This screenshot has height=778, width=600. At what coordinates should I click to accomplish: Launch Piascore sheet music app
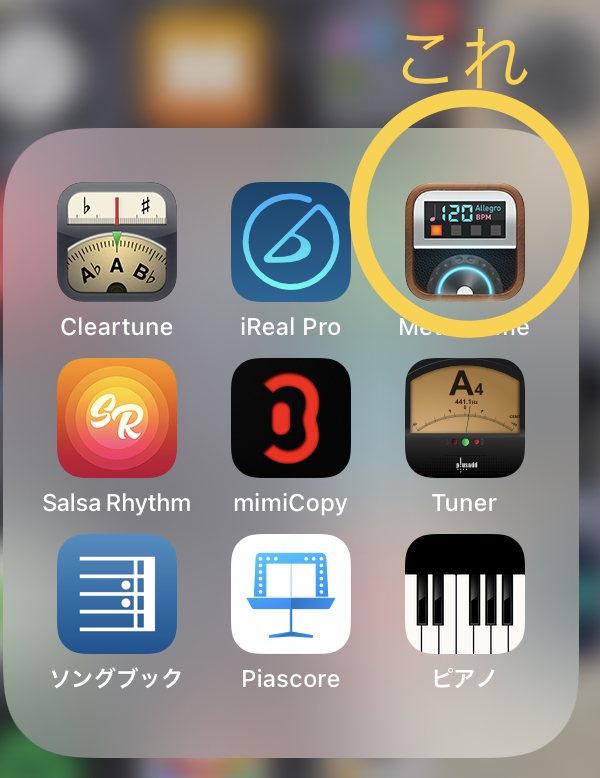pos(291,594)
